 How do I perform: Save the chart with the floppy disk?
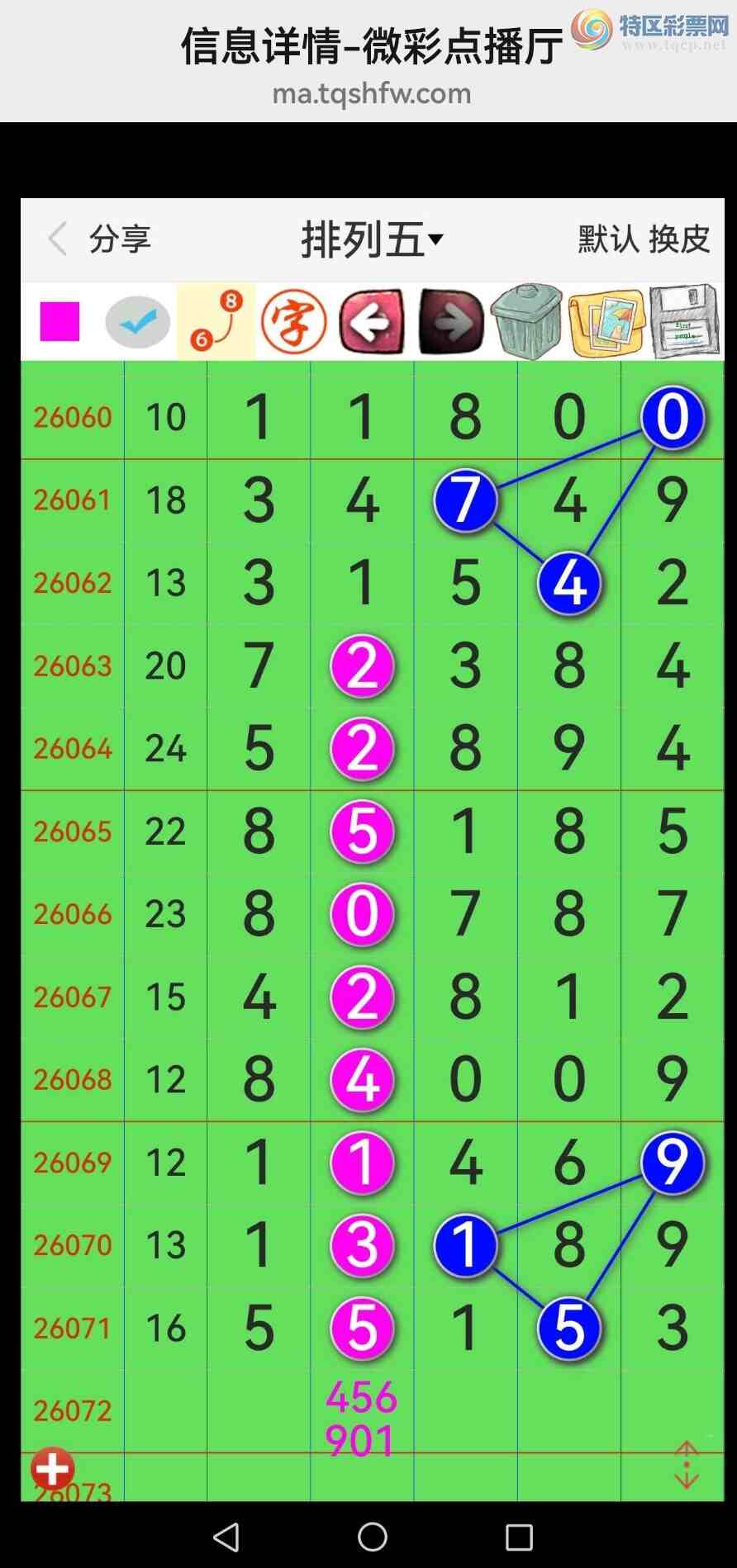tap(683, 322)
